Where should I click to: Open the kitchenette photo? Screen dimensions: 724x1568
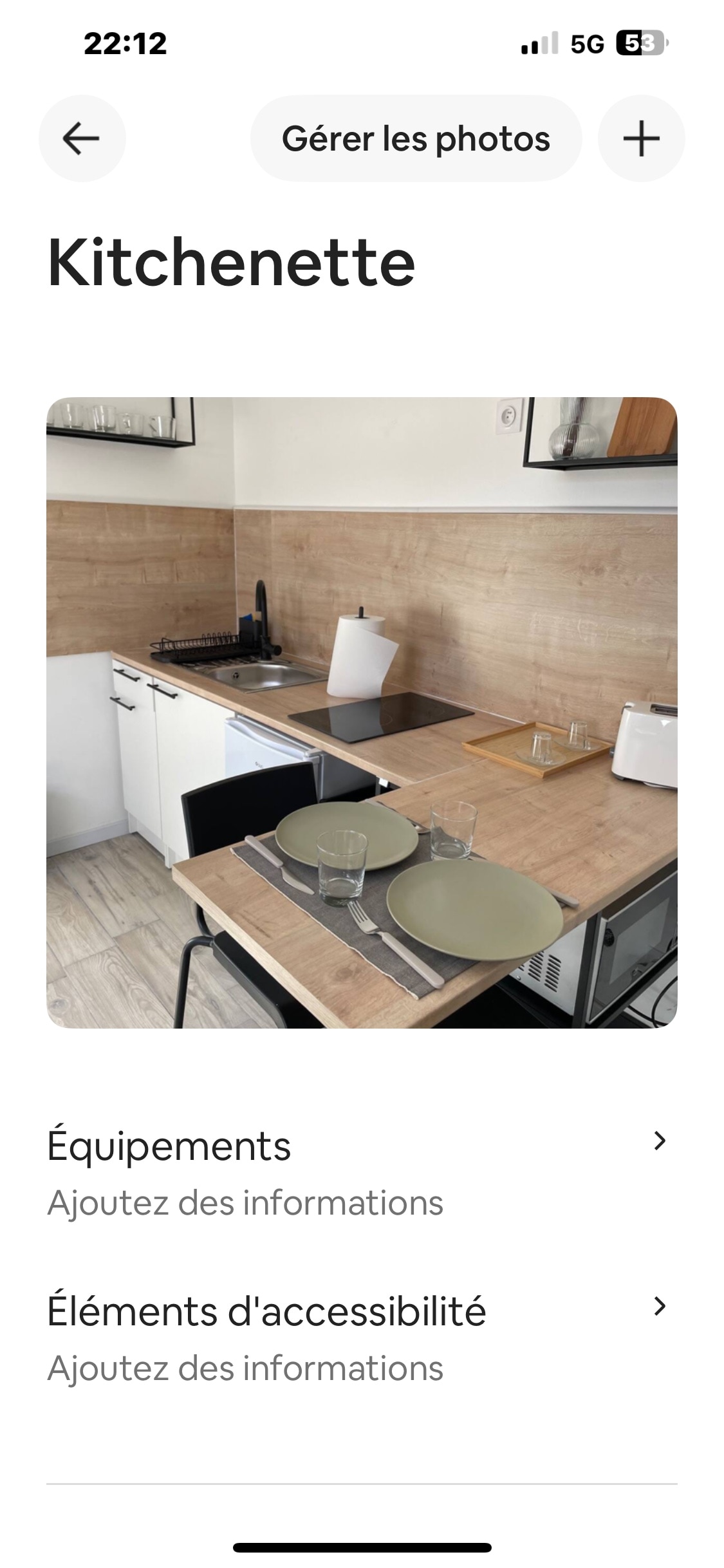362,712
